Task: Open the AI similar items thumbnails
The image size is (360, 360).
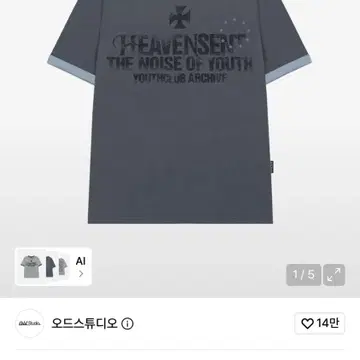Action: point(53,267)
